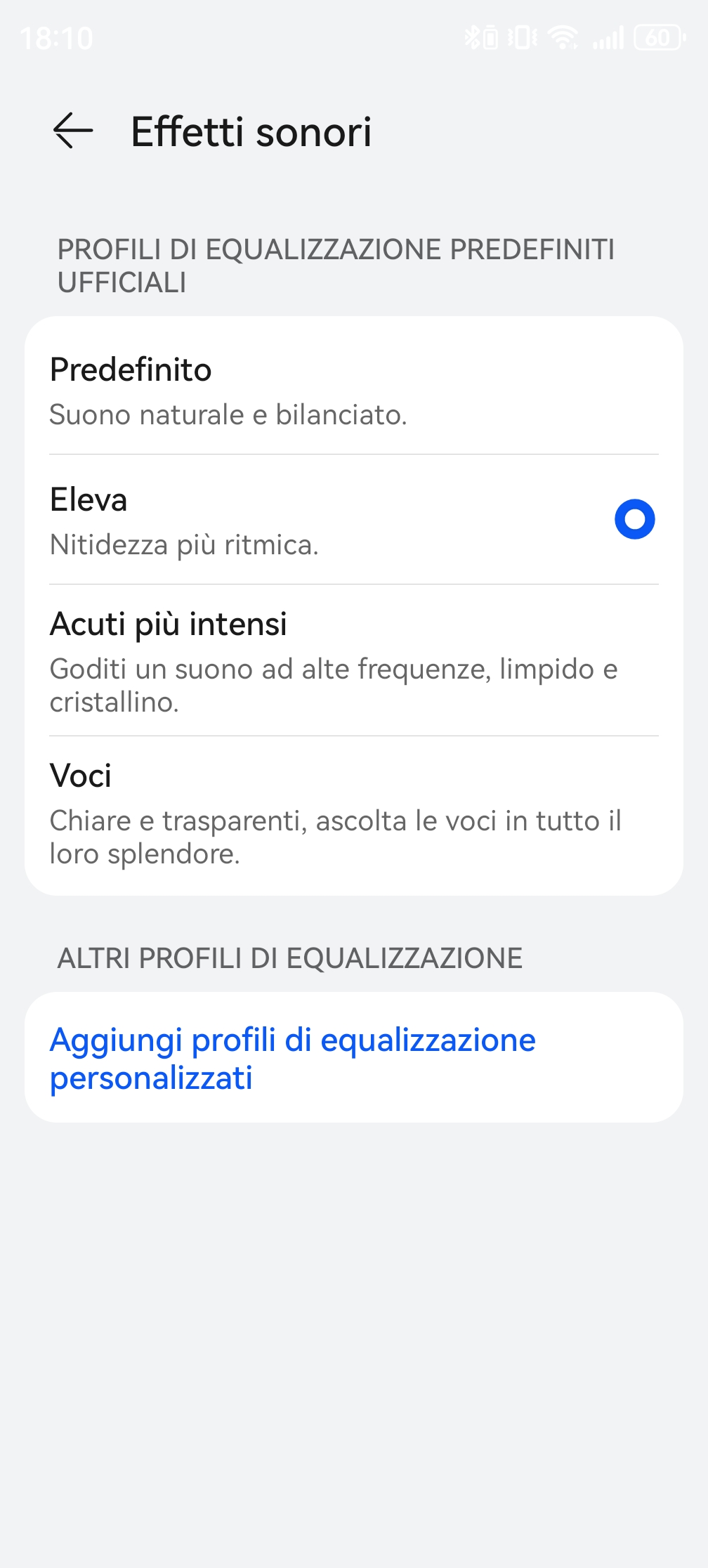
Task: Choose the Eleva sound profile
Action: pos(353,520)
